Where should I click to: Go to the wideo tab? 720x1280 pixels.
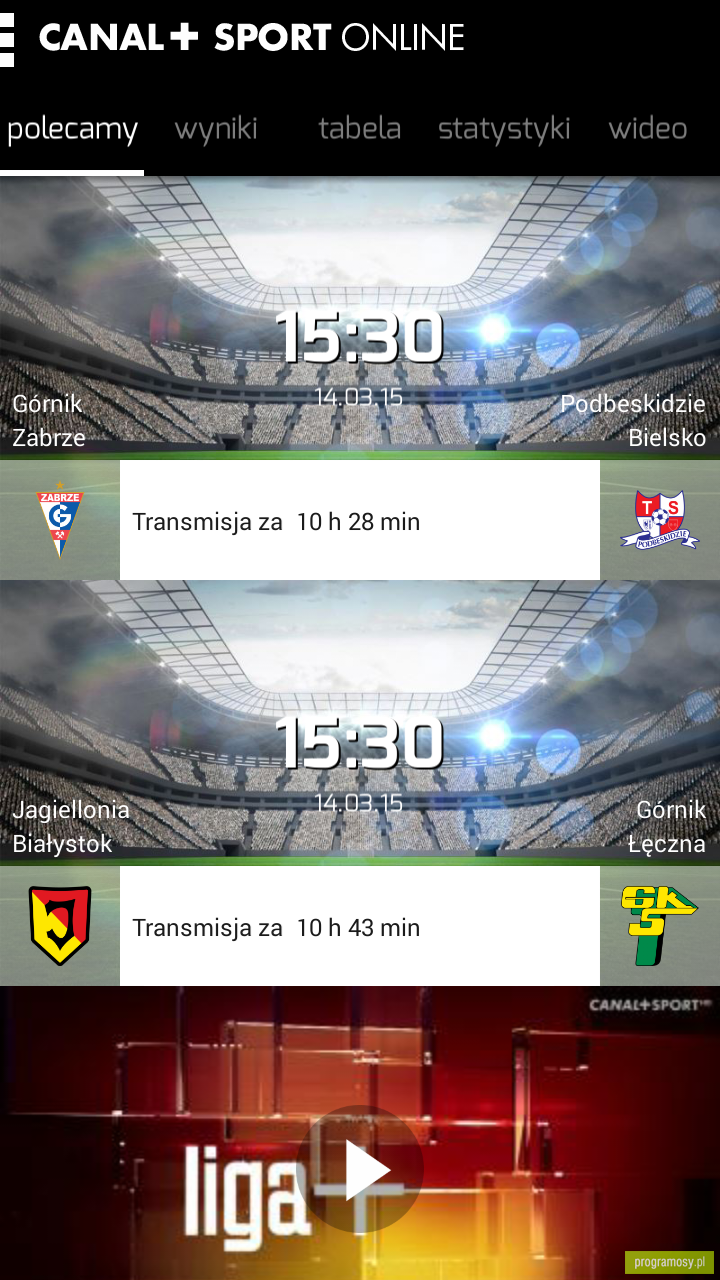coord(648,129)
